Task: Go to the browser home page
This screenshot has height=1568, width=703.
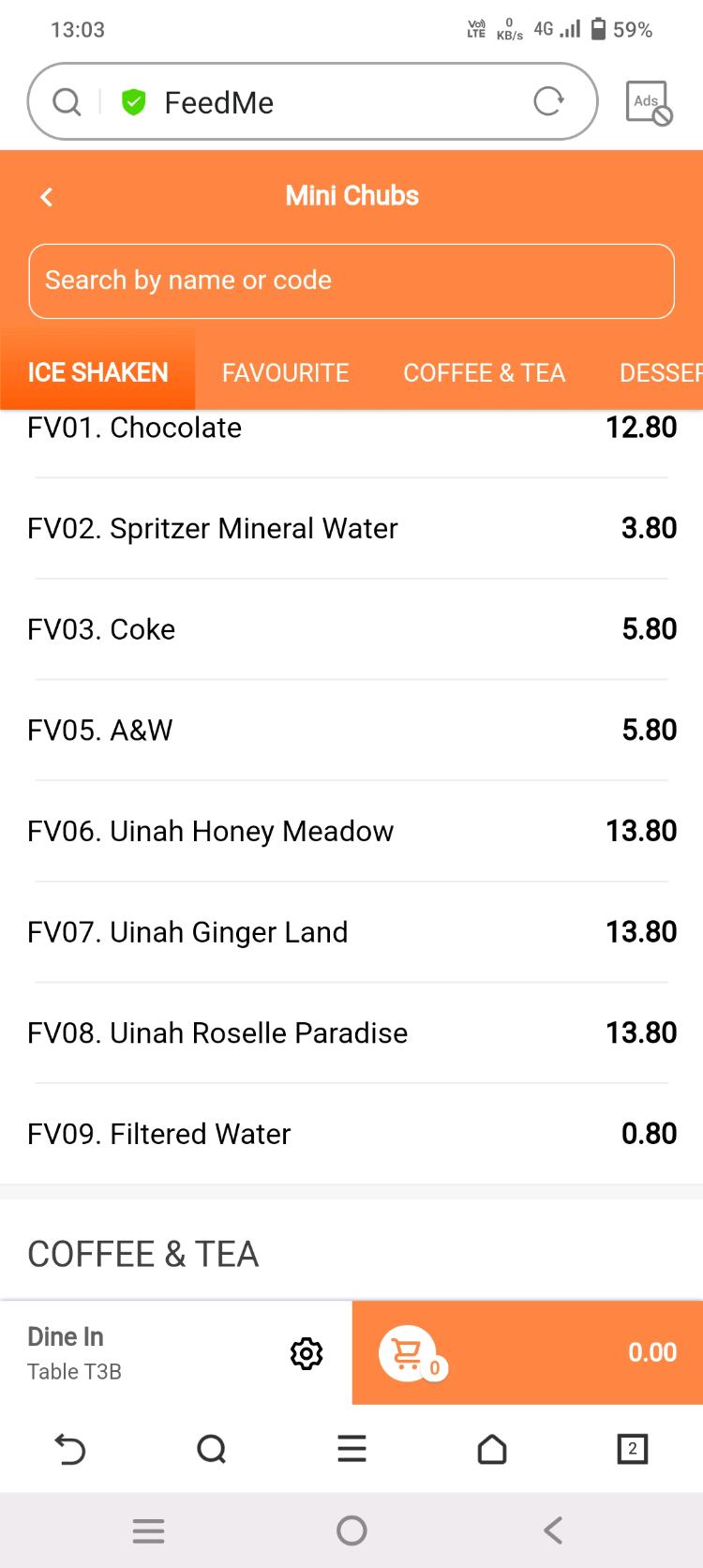Action: click(492, 1449)
